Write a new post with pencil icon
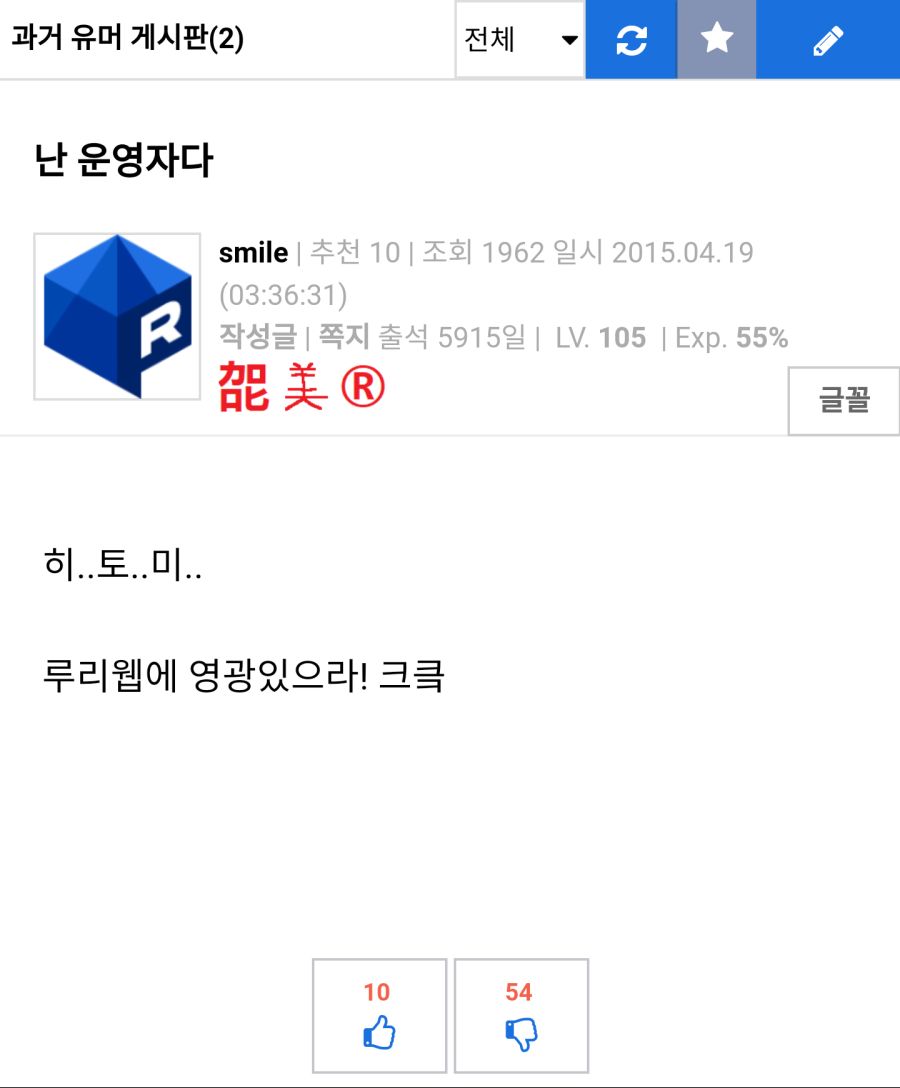The height and width of the screenshot is (1088, 900). 827,40
